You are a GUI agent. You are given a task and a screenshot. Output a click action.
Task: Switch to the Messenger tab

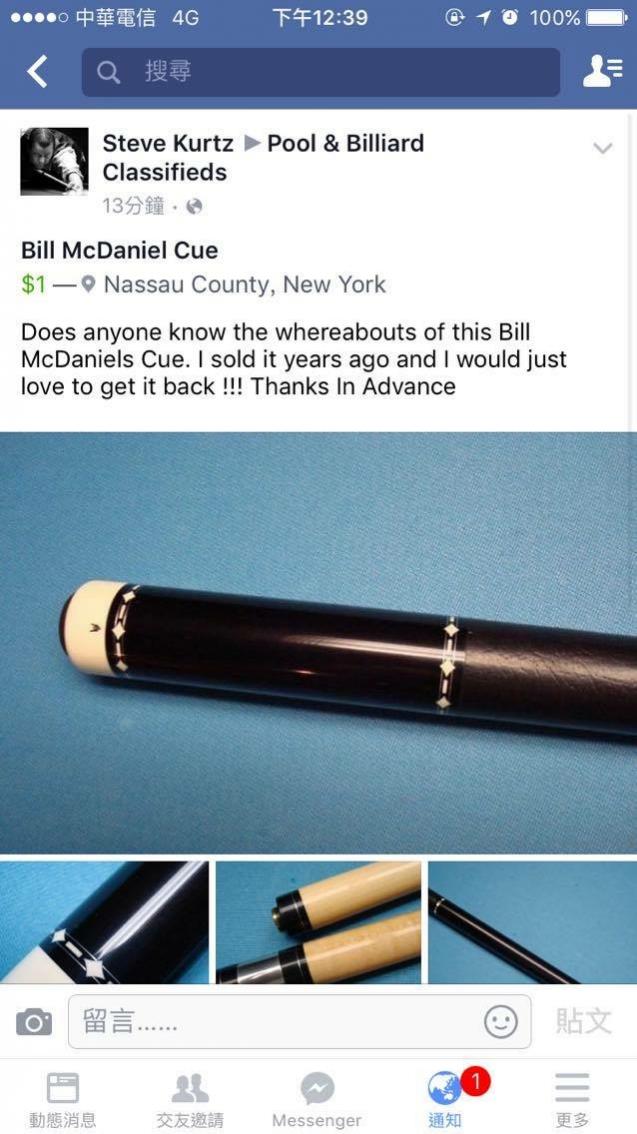click(317, 1099)
